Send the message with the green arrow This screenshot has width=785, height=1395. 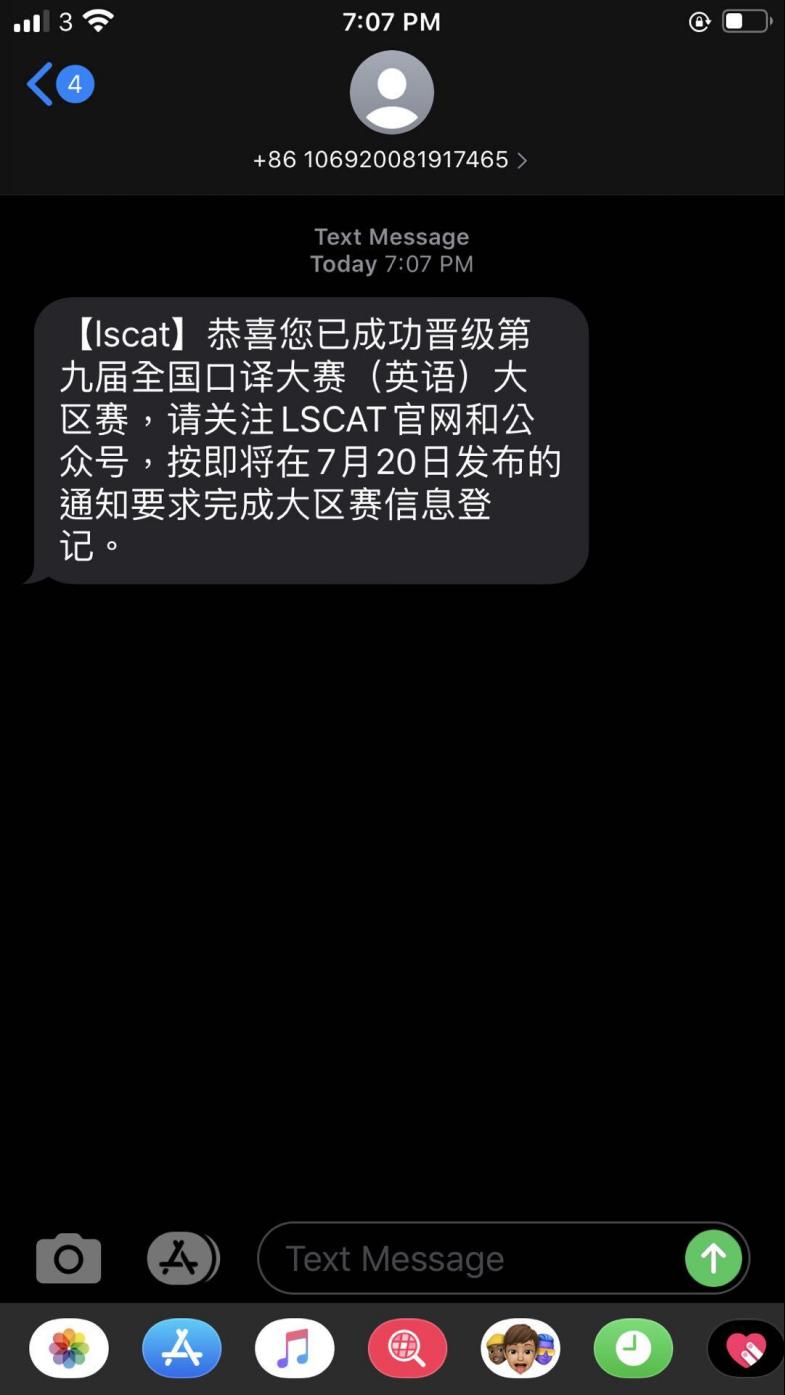[713, 1258]
